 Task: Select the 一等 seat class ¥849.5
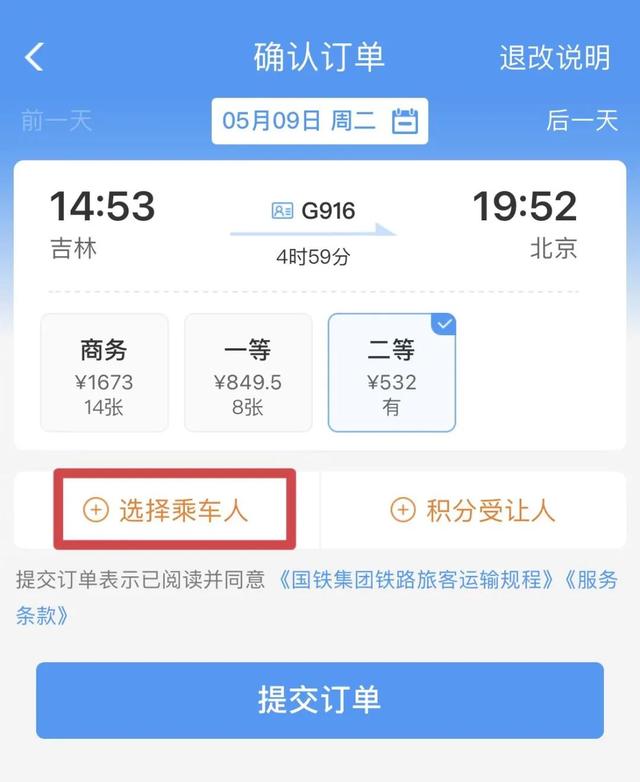pyautogui.click(x=248, y=372)
